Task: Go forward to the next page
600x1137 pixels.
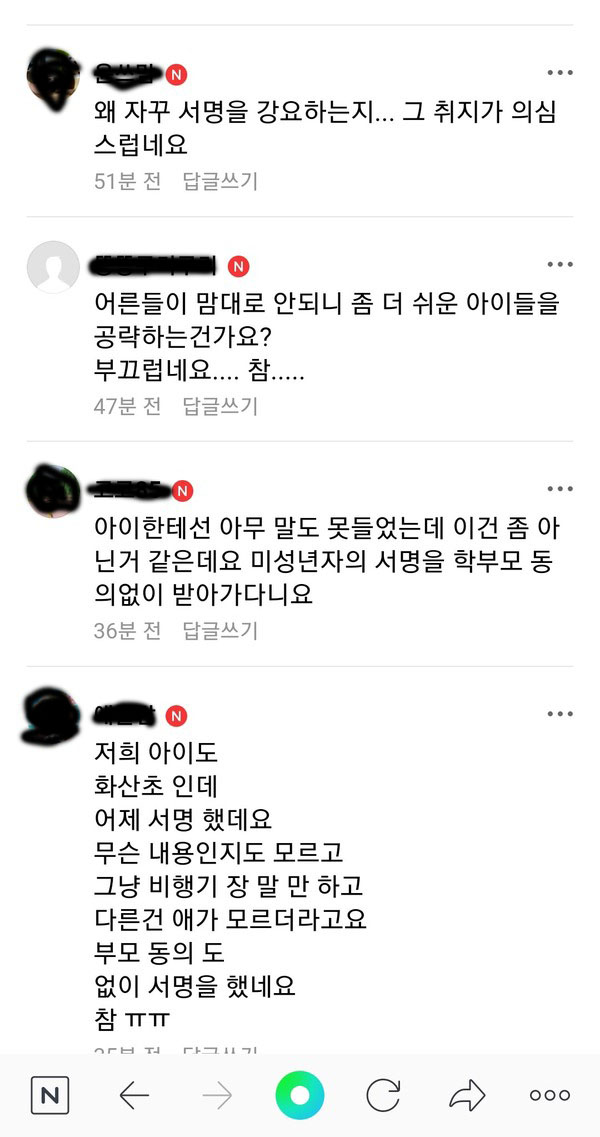Action: (217, 1096)
